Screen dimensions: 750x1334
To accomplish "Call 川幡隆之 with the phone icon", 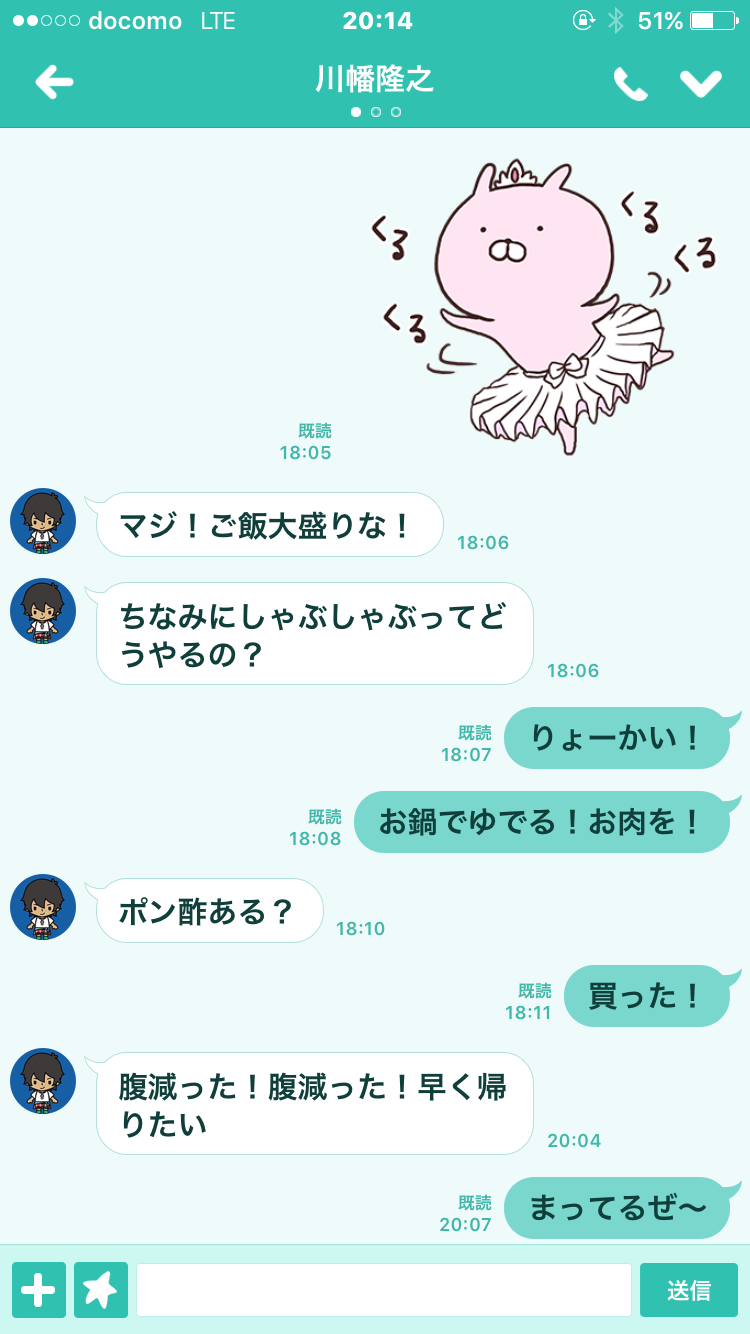I will (x=630, y=84).
